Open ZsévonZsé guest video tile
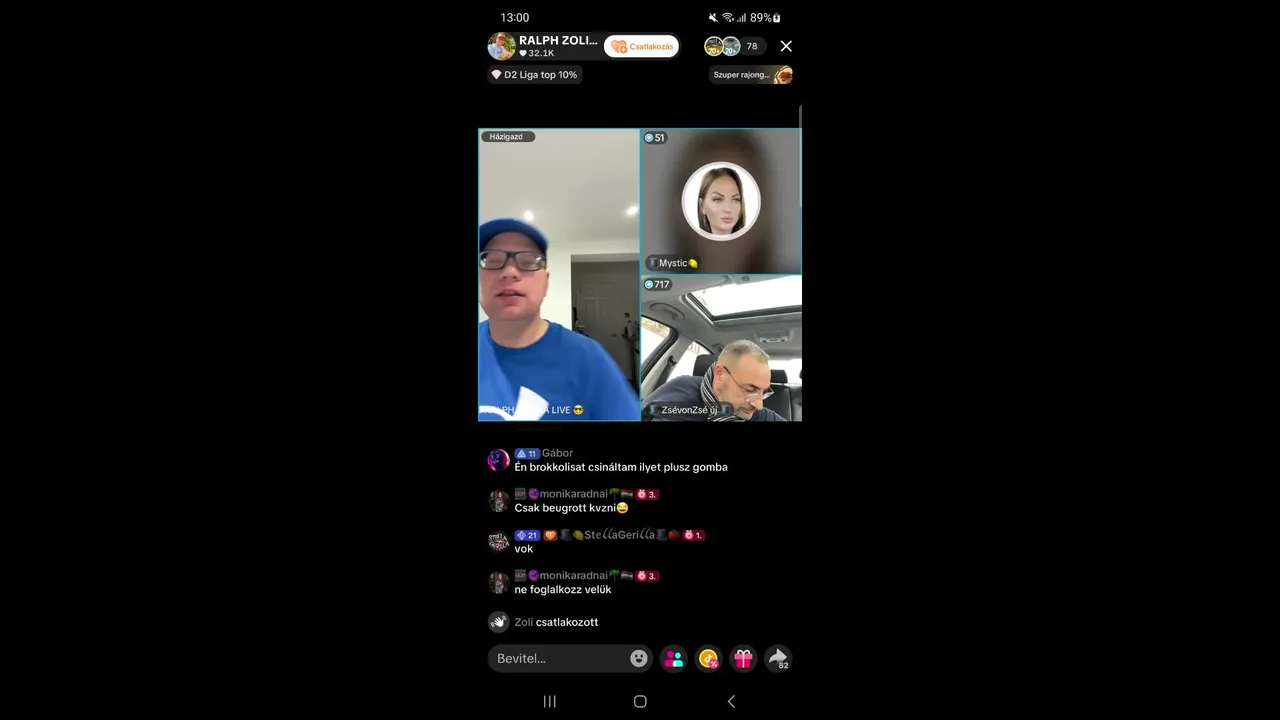This screenshot has width=1280, height=720. click(x=721, y=348)
